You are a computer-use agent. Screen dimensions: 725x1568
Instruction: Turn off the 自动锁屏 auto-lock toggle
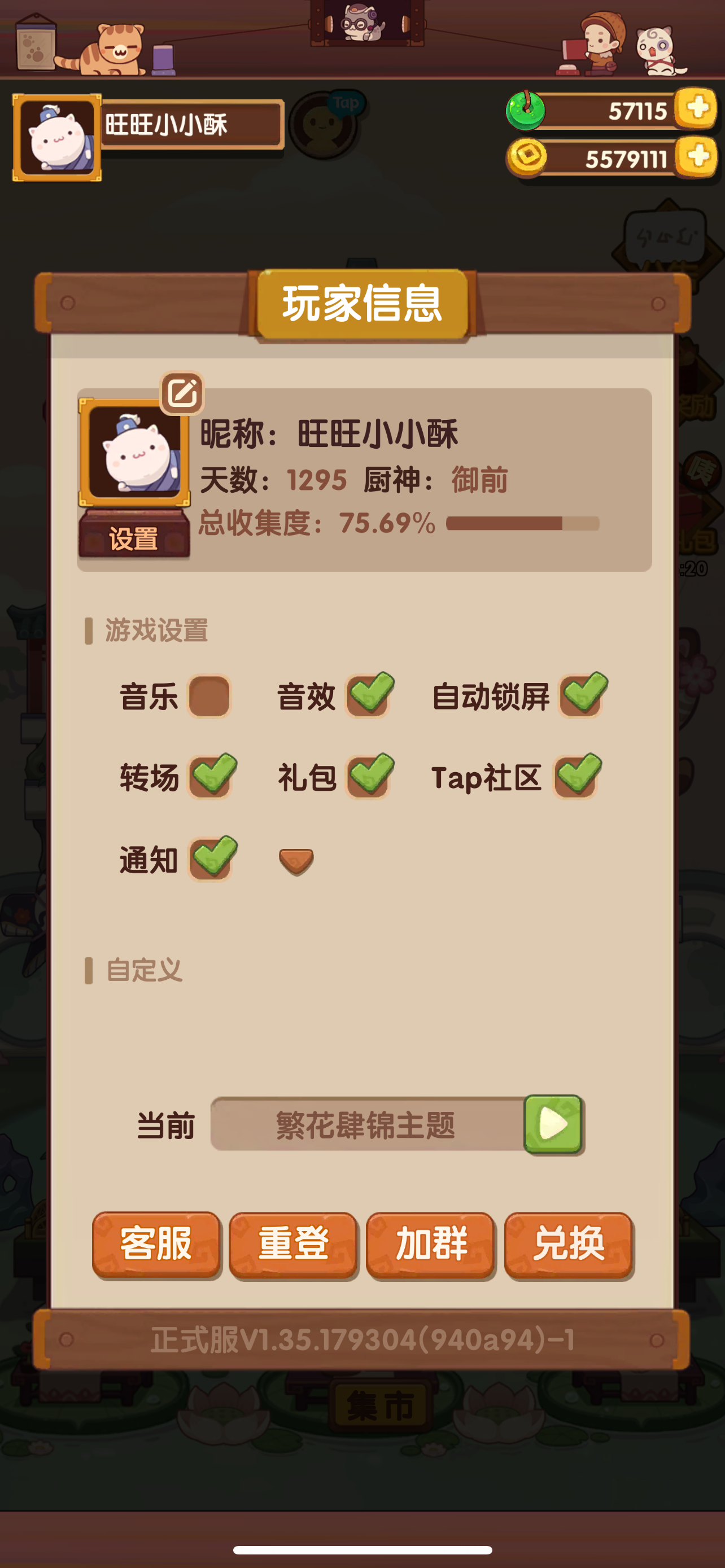click(582, 698)
